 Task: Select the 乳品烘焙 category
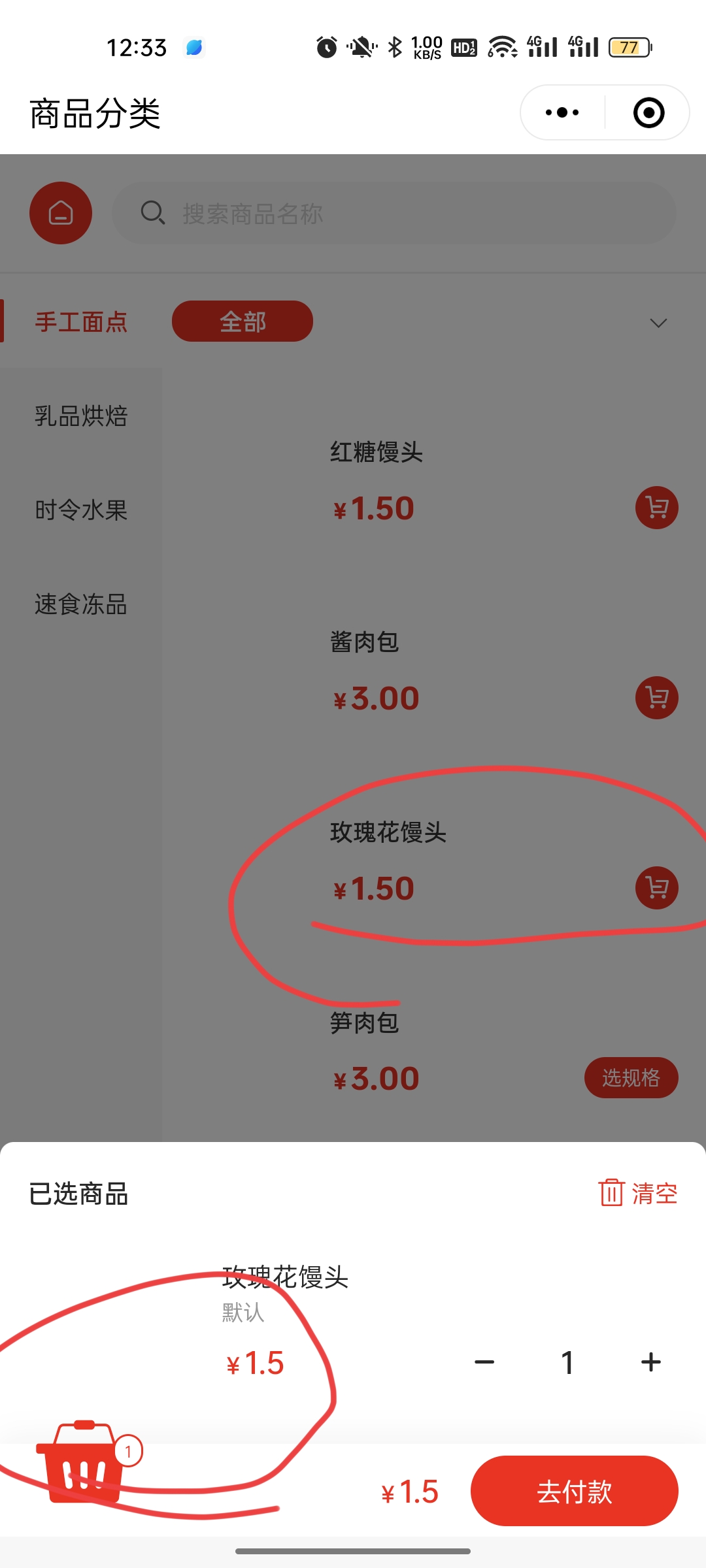[81, 416]
